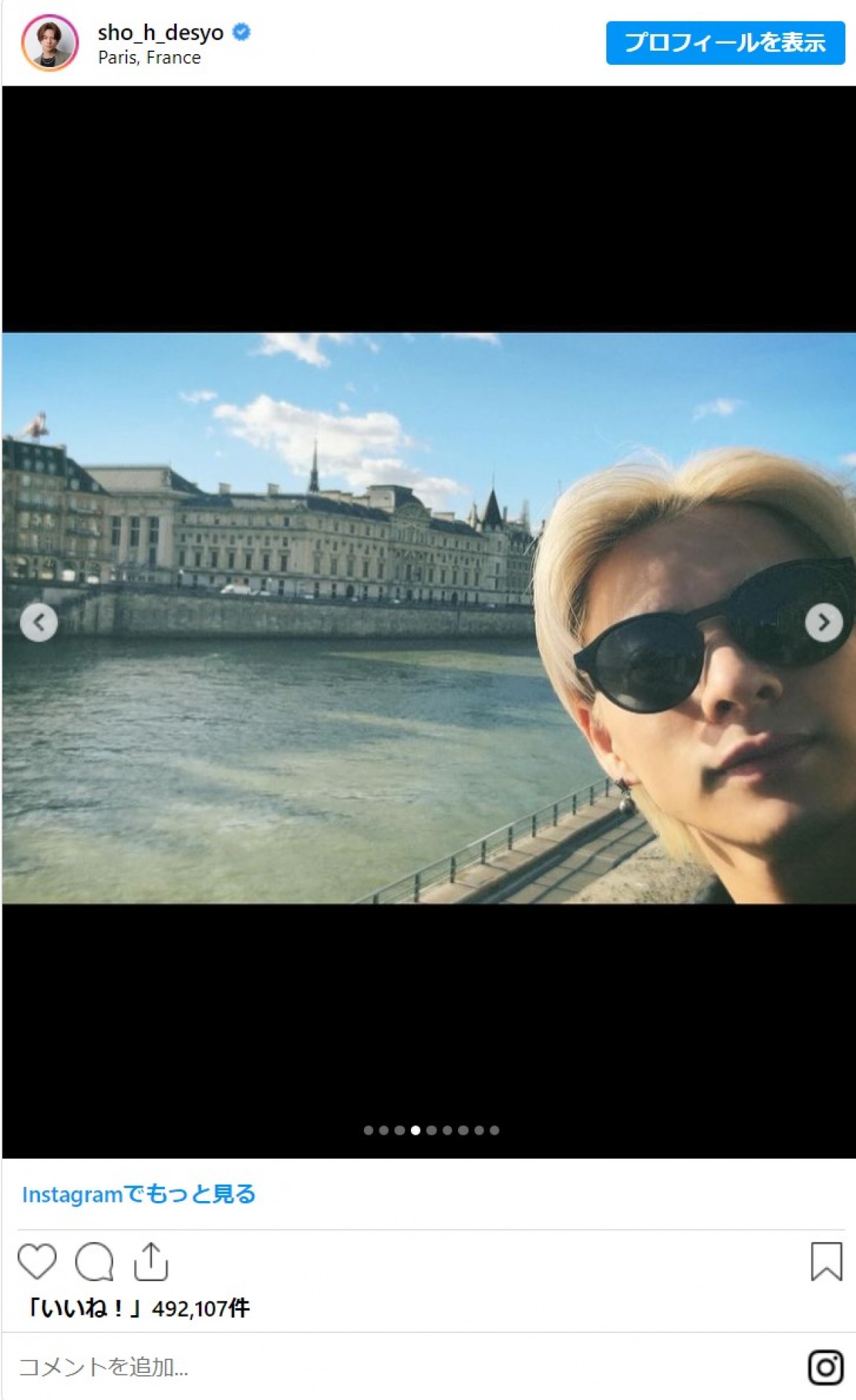Tap the プロフィールを表示 button
The height and width of the screenshot is (1400, 856).
click(725, 43)
